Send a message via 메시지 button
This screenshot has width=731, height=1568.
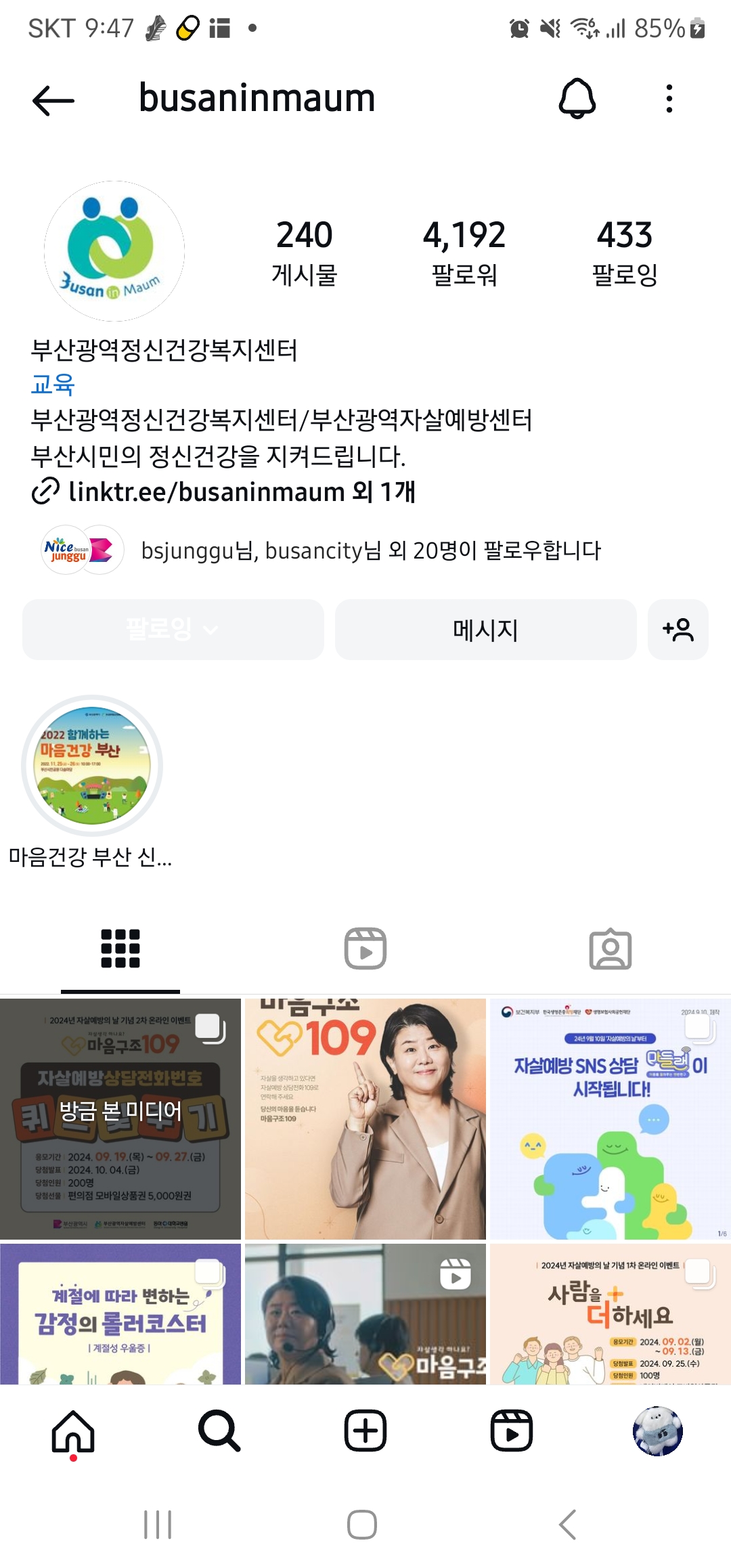coord(485,630)
